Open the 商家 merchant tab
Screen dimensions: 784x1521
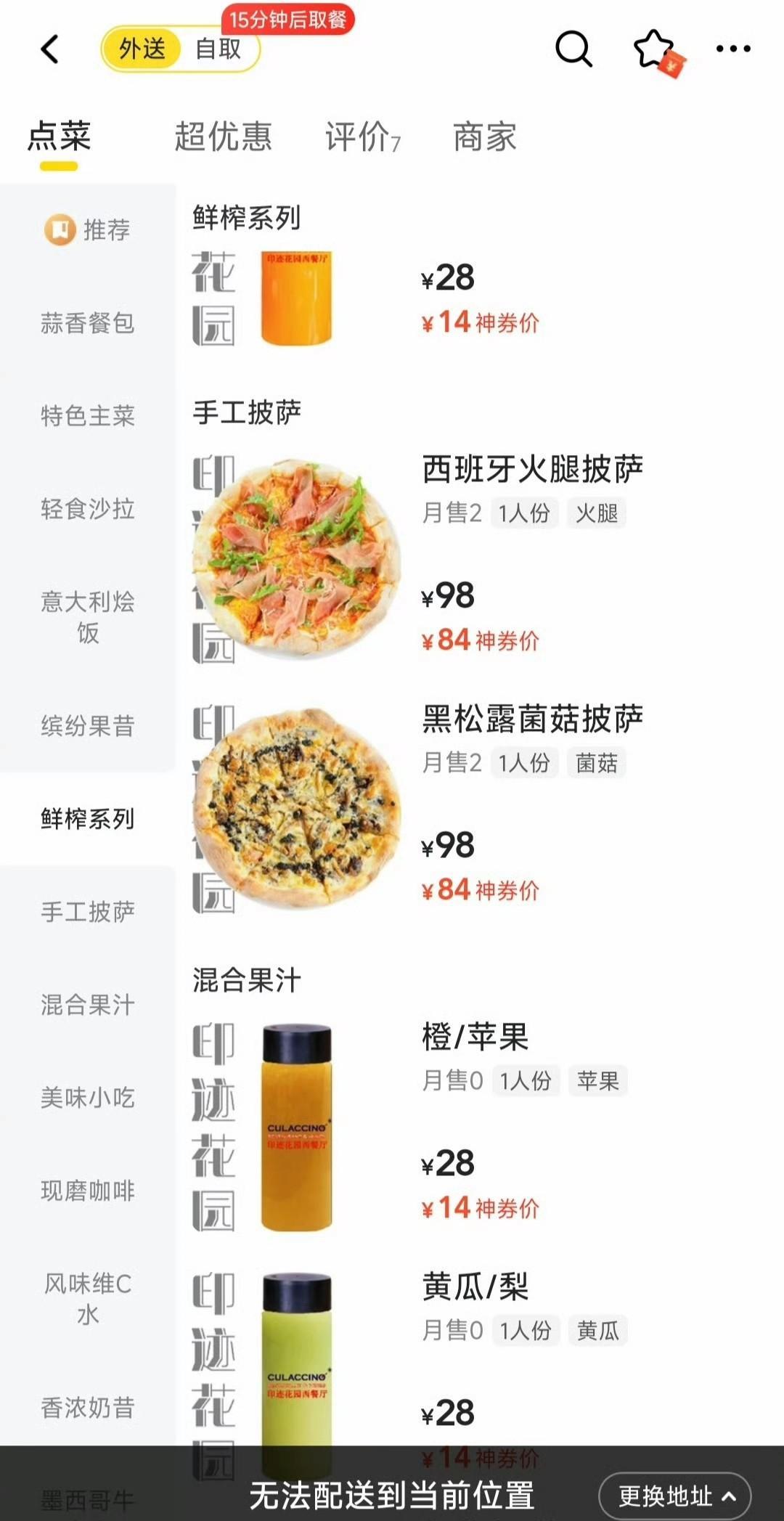484,136
